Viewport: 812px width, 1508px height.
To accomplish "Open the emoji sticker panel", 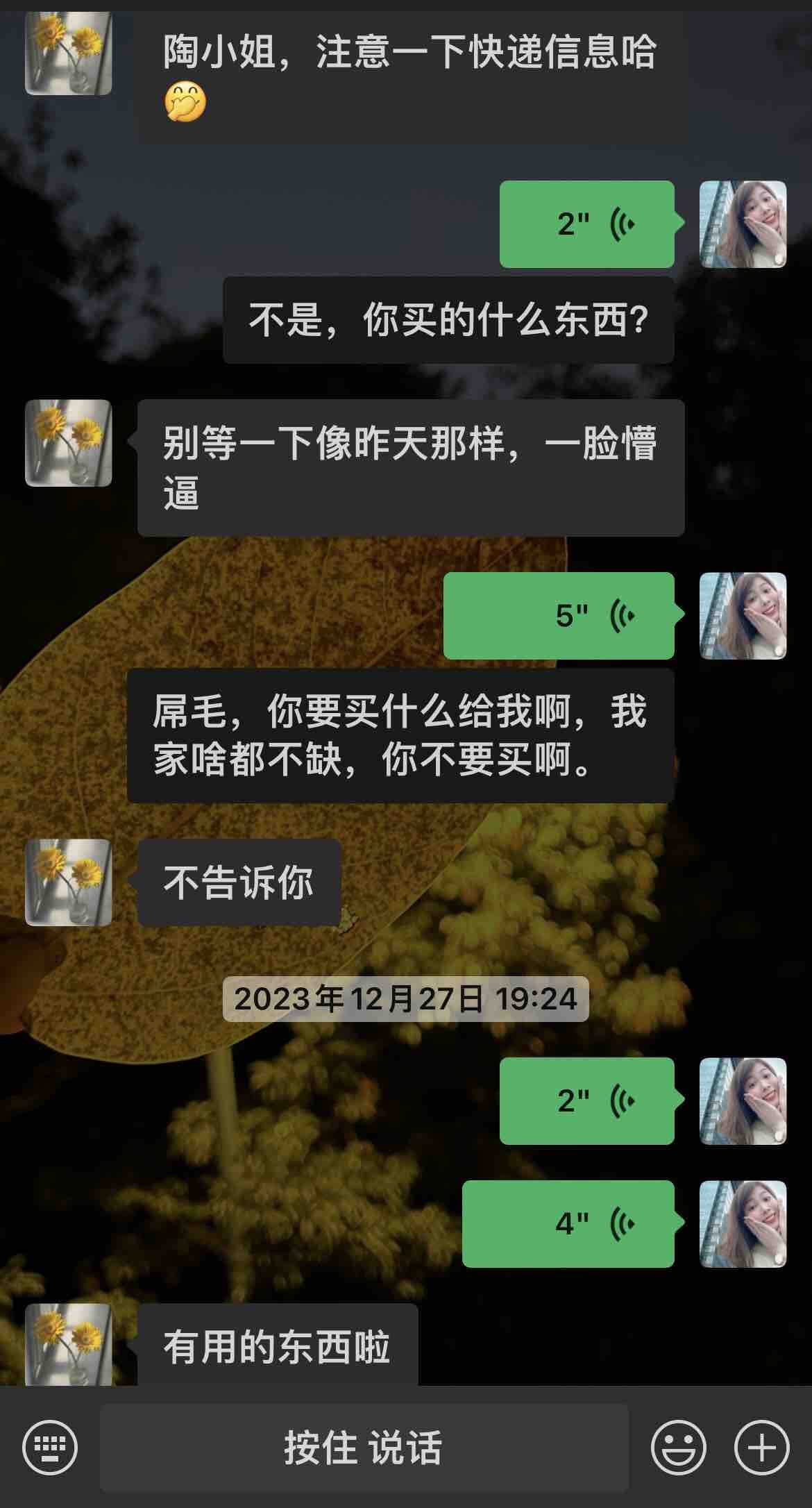I will (678, 1448).
